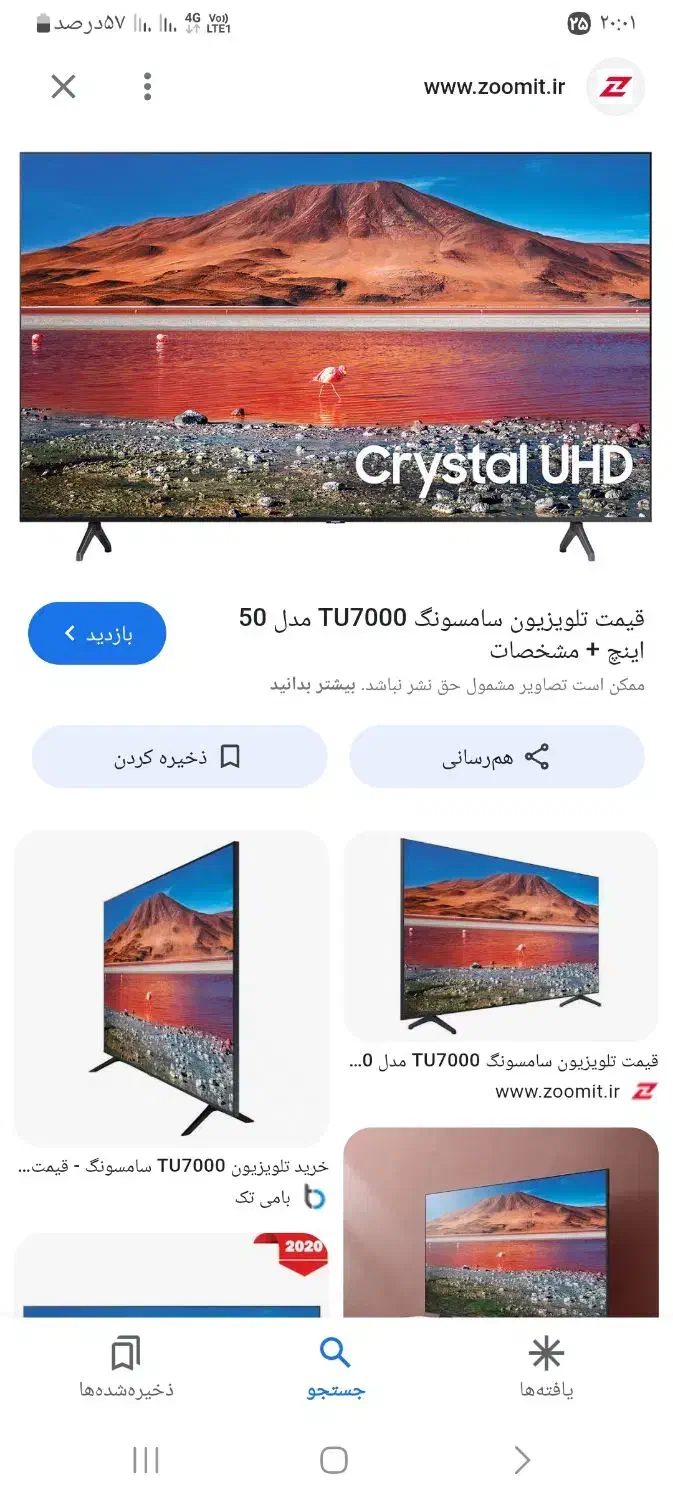Switch to the جستجو search tab

click(335, 1367)
